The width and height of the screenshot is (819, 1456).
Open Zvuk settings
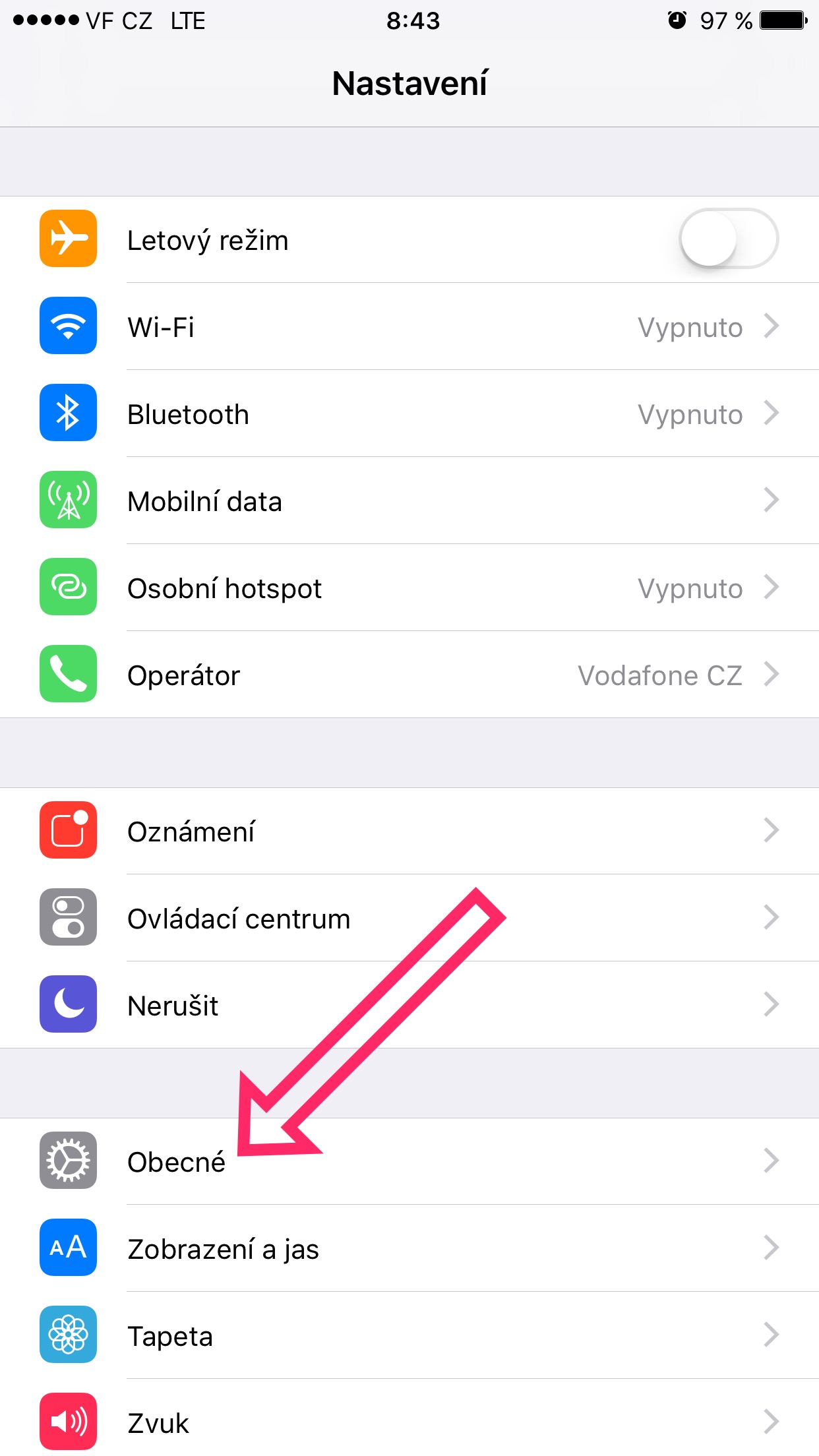click(409, 1422)
